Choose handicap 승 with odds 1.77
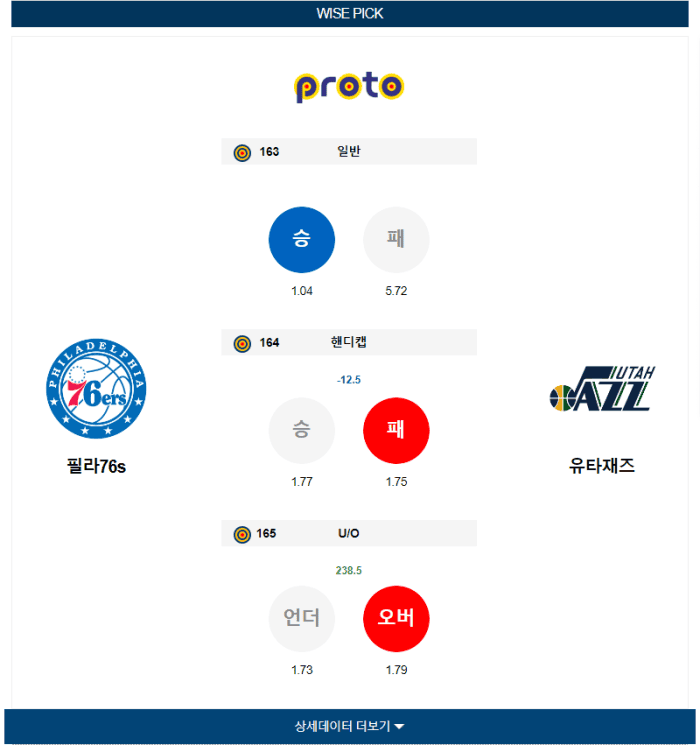700x745 pixels. click(x=301, y=430)
